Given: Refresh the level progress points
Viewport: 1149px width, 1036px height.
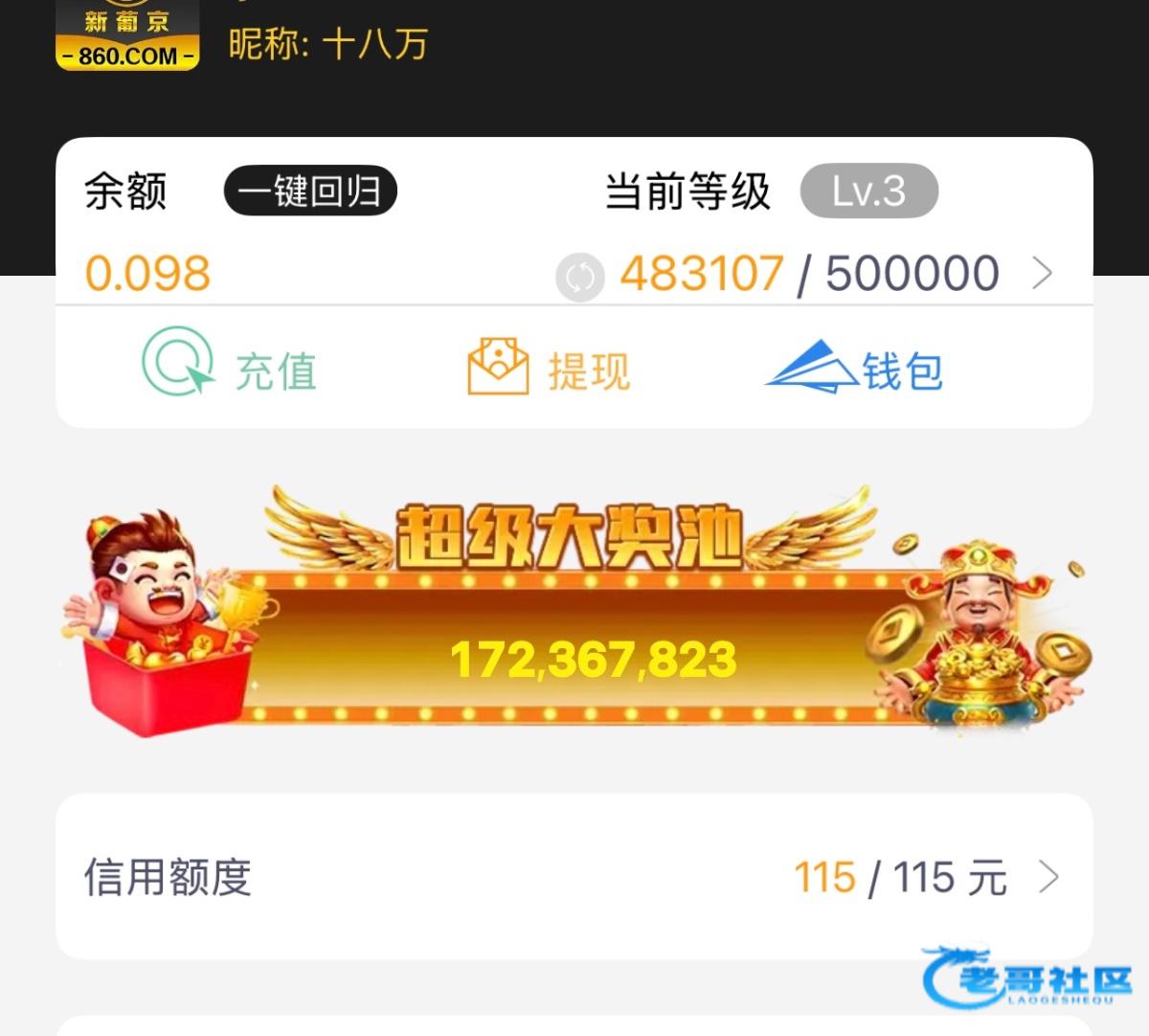Looking at the screenshot, I should [x=579, y=278].
